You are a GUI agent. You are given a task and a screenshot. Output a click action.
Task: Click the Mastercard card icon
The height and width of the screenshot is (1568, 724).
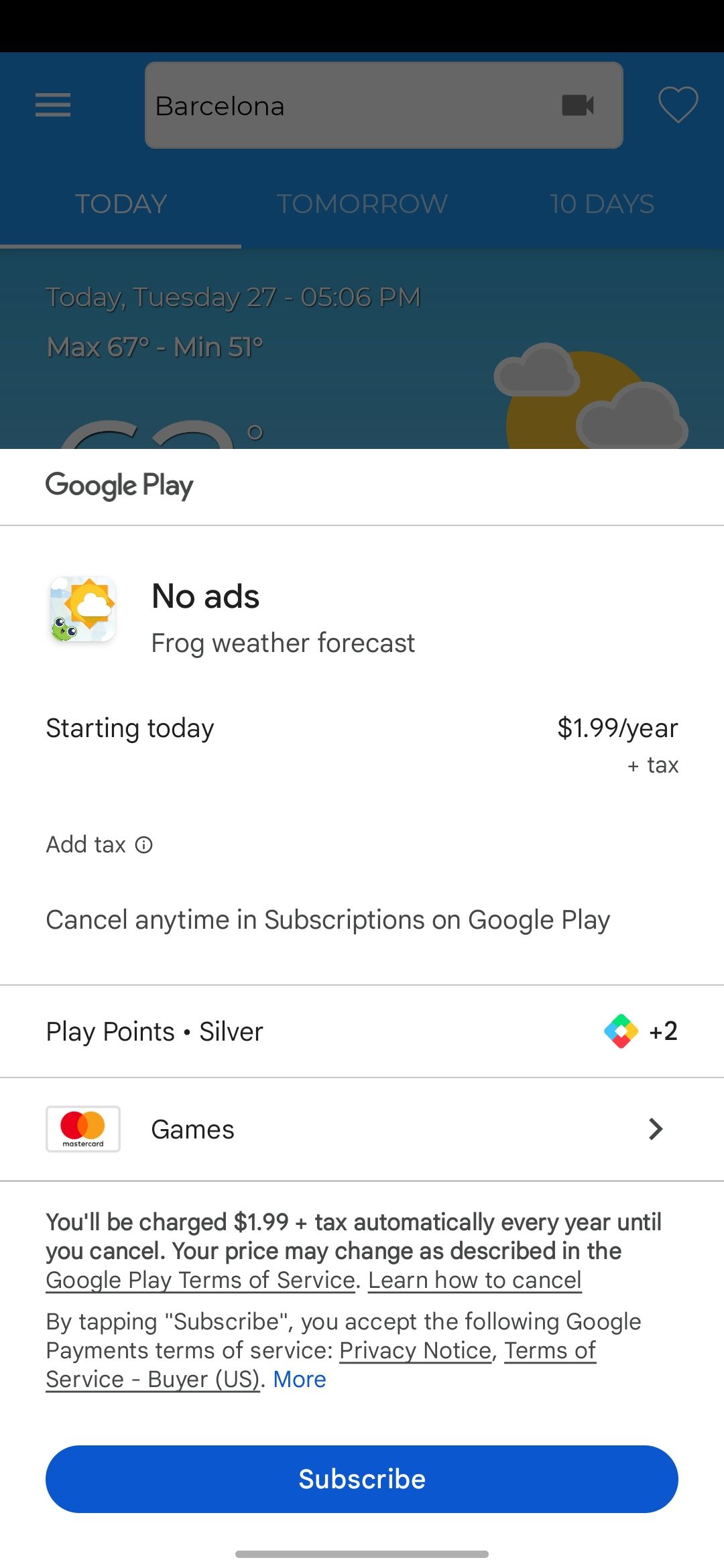tap(82, 1129)
